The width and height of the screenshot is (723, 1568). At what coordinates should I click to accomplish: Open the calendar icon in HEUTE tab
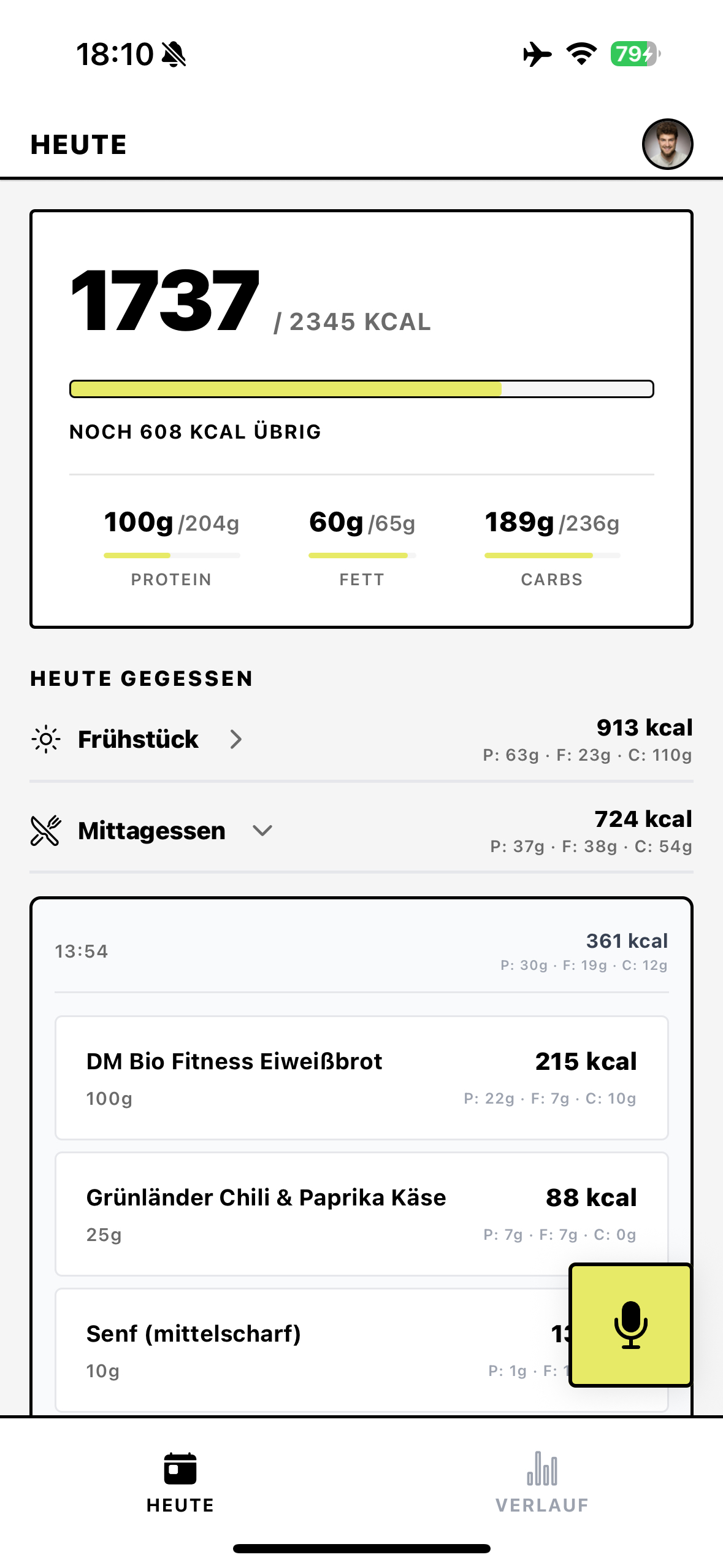pos(180,1467)
